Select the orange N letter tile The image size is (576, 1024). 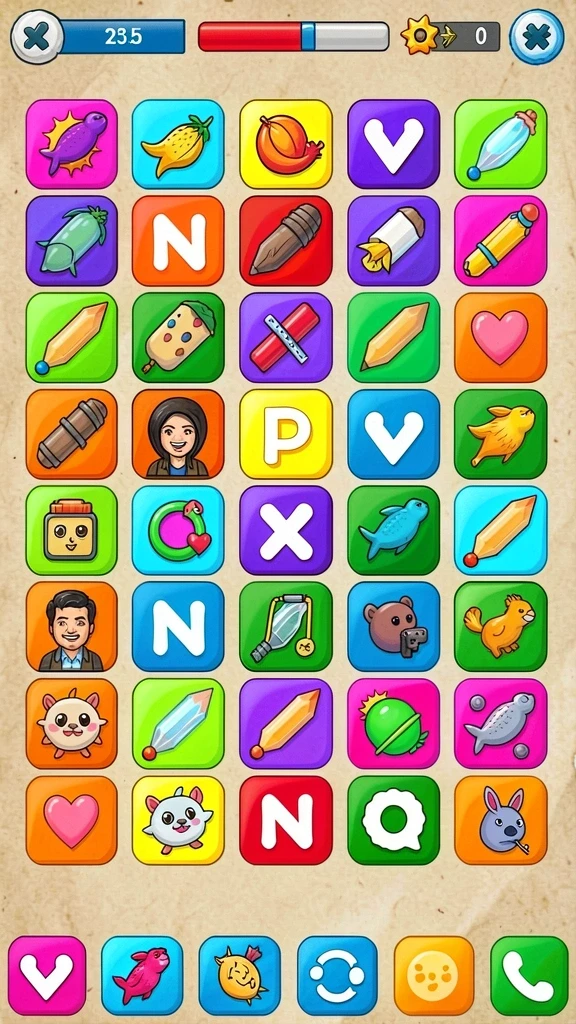pyautogui.click(x=178, y=240)
